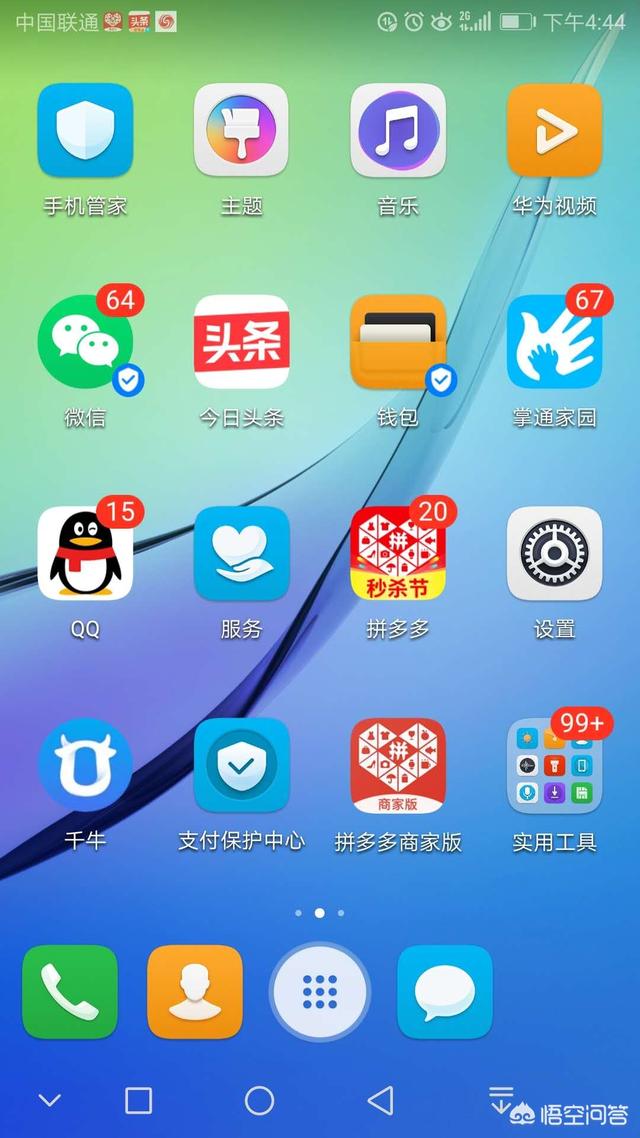Open 设置 system settings
The image size is (640, 1138).
click(554, 553)
